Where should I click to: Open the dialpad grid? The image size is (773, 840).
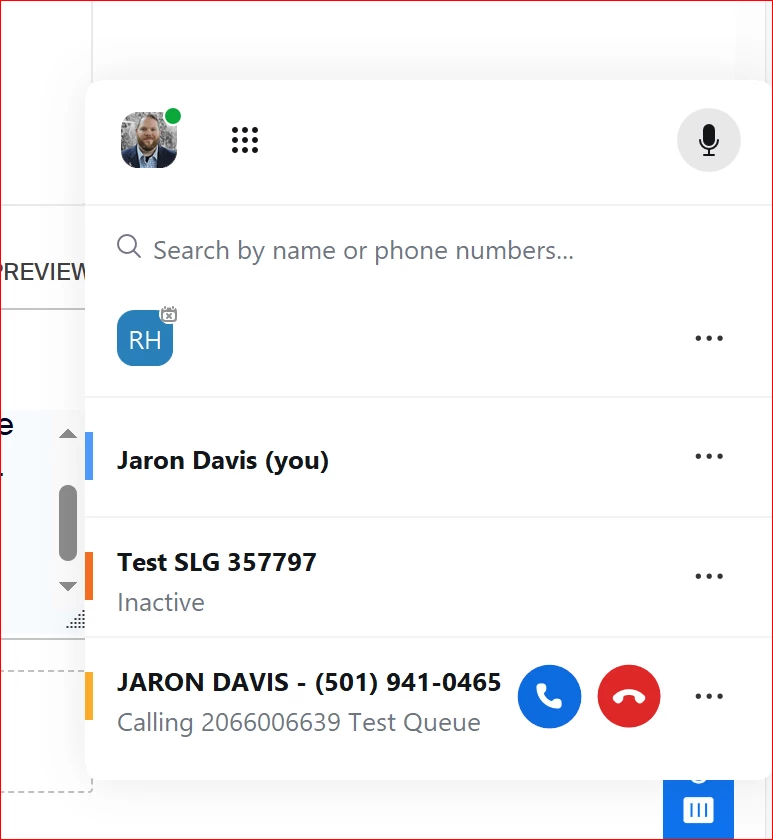[245, 140]
